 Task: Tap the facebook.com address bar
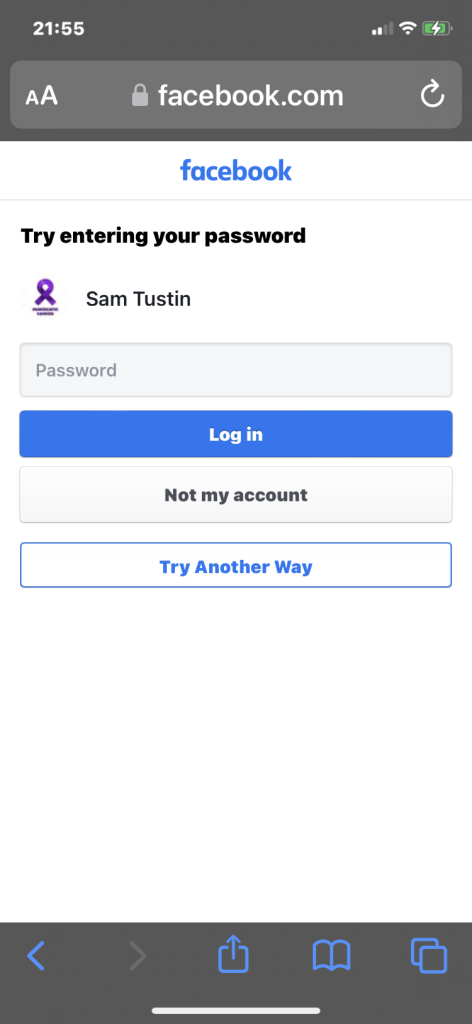236,95
